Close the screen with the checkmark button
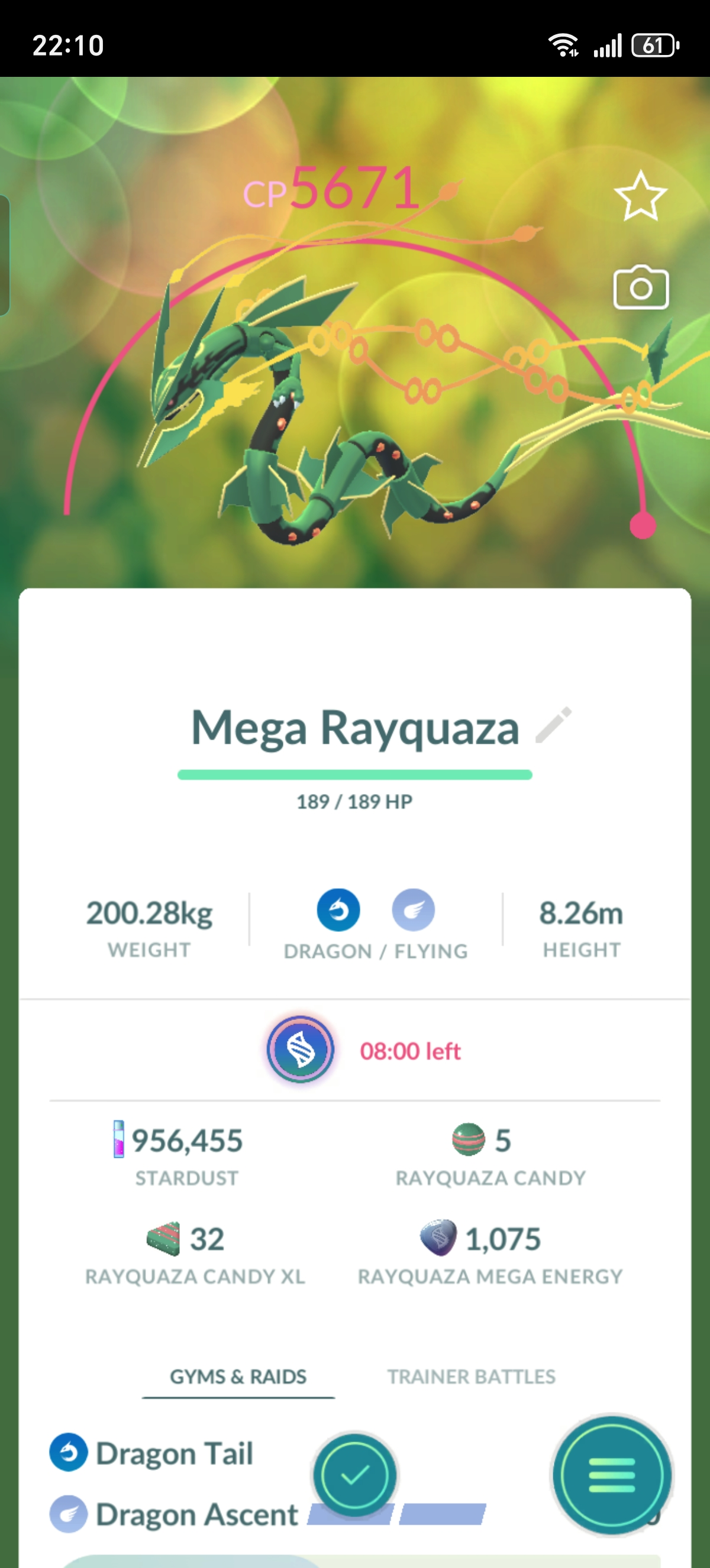710x1568 pixels. point(354,1474)
